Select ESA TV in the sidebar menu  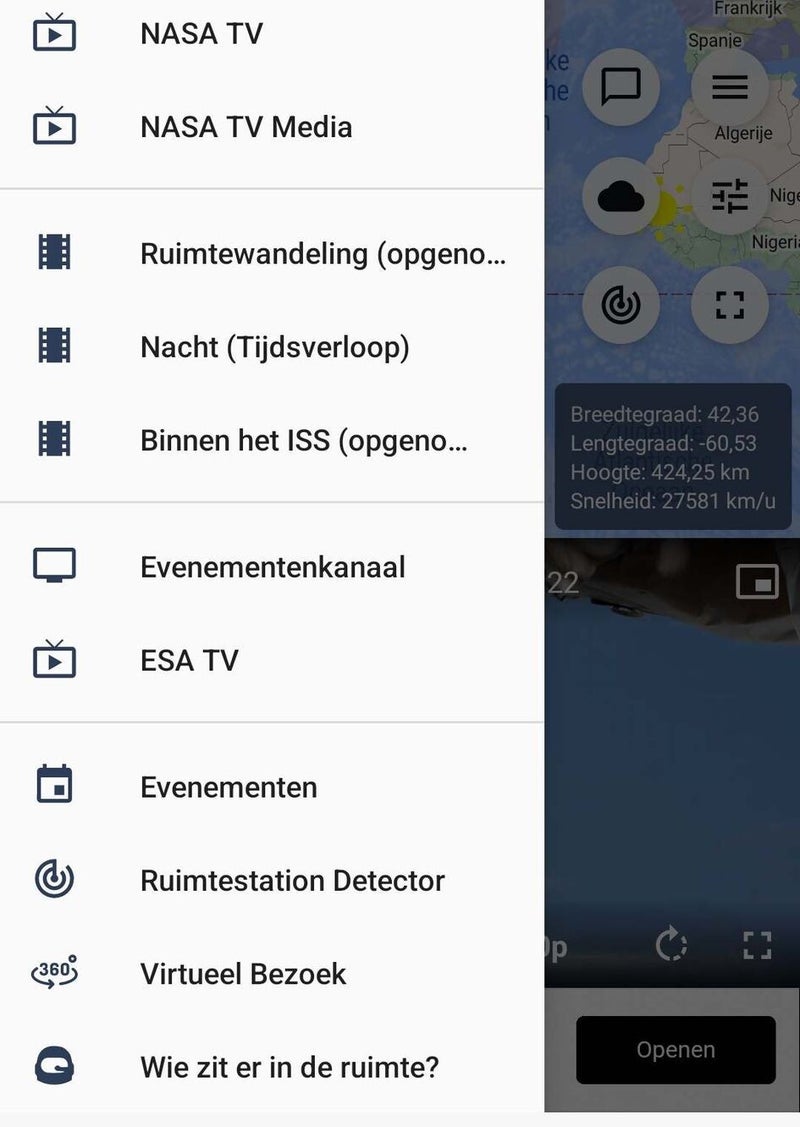190,660
